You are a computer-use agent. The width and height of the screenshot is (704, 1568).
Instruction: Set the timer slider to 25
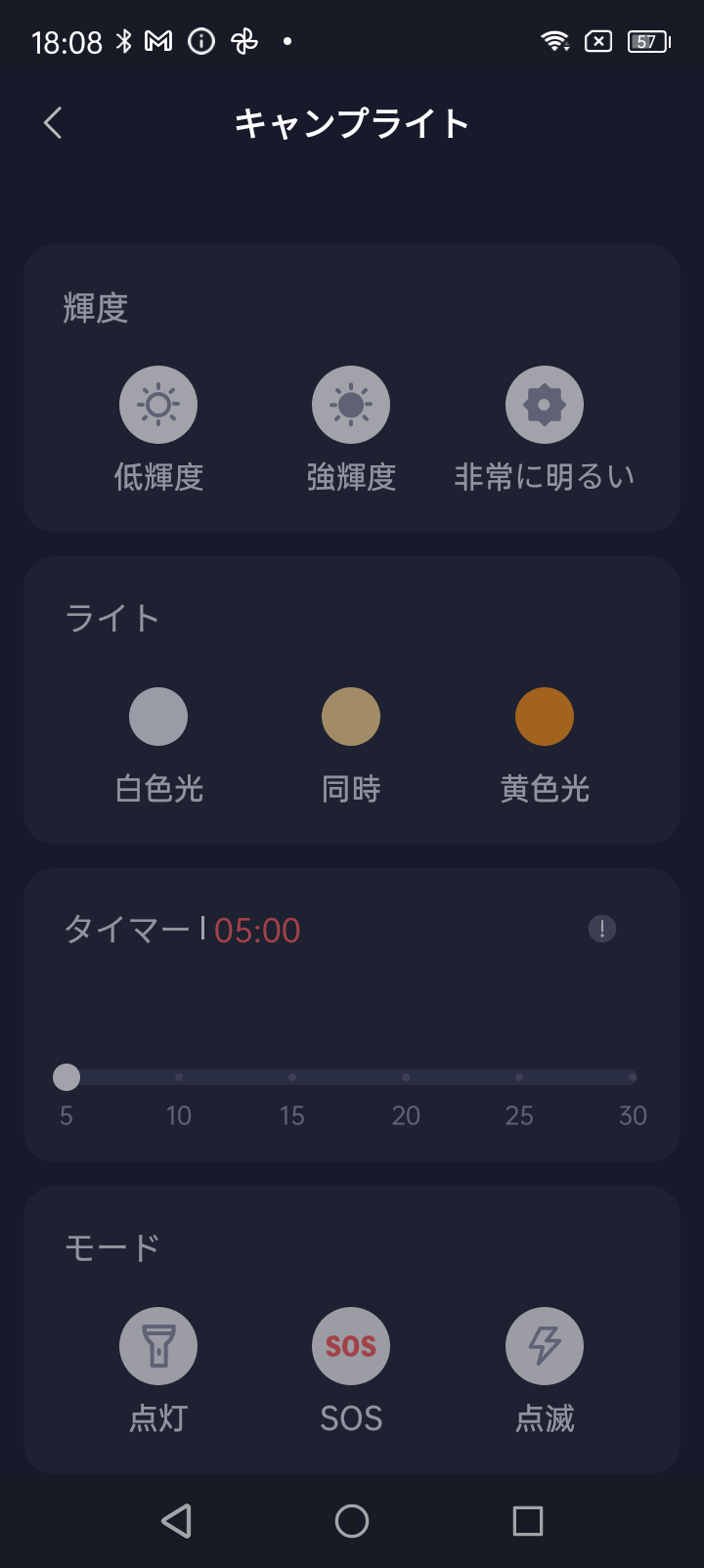[519, 1077]
